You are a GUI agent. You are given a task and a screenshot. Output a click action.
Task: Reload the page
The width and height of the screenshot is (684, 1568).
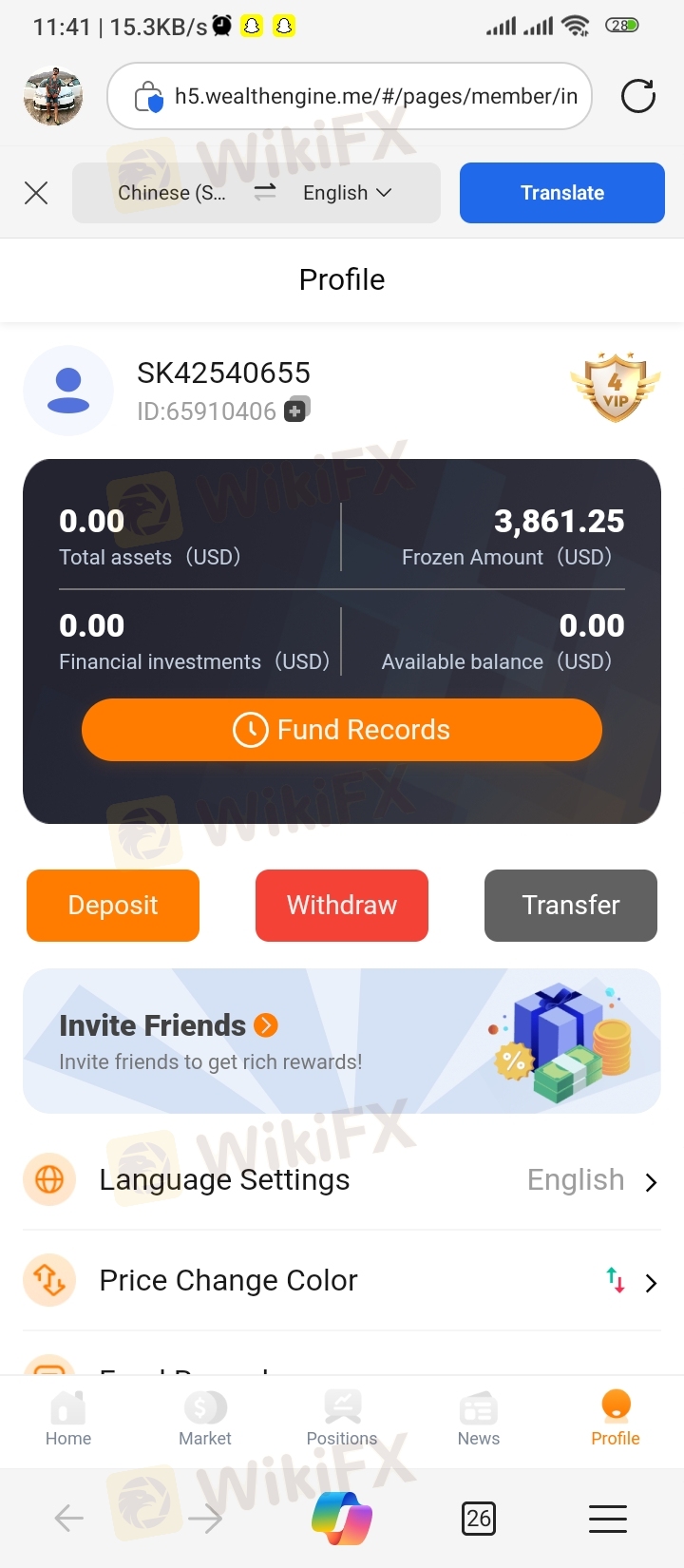[x=637, y=96]
